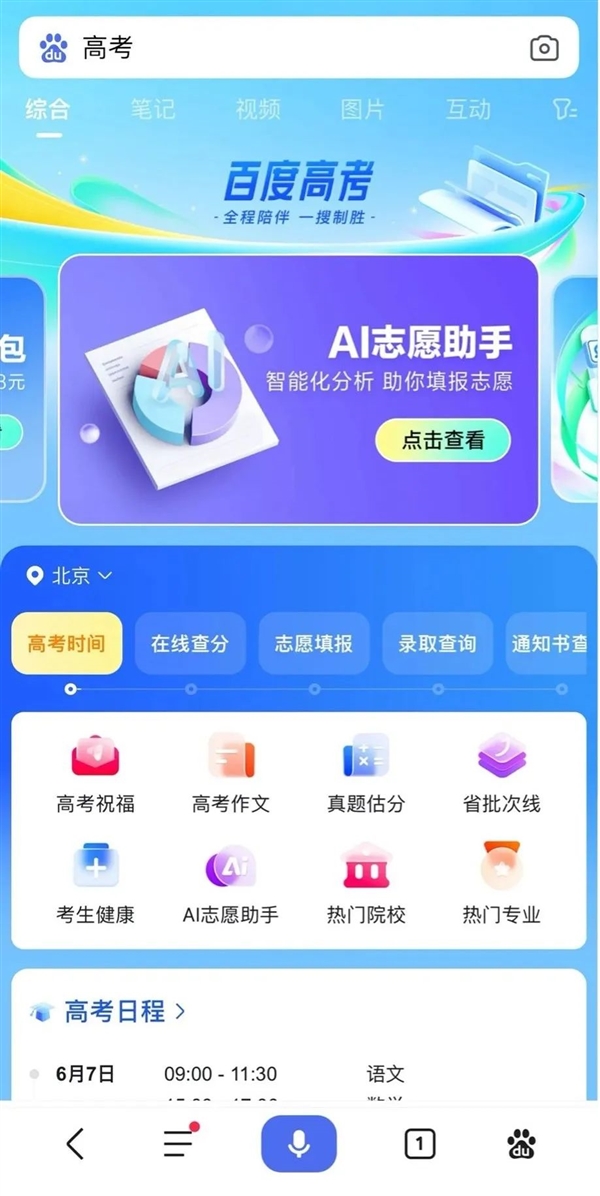
Task: Open camera image search
Action: coord(544,48)
